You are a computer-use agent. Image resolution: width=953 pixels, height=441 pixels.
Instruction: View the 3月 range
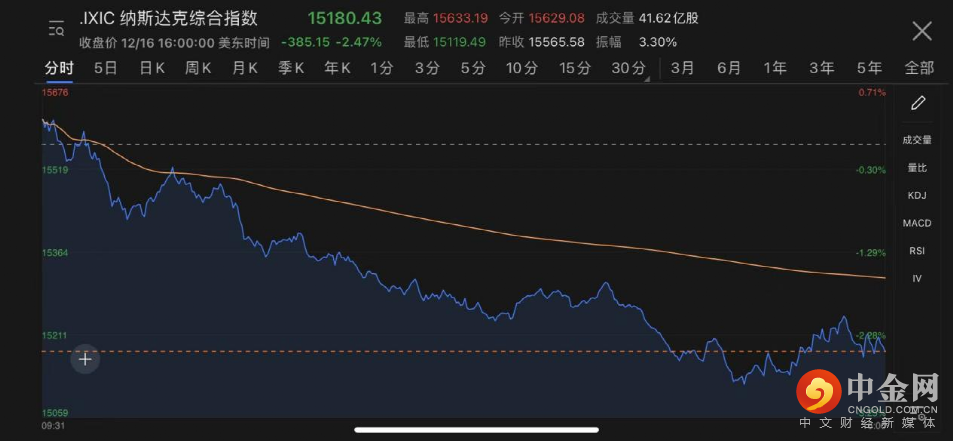(x=683, y=68)
